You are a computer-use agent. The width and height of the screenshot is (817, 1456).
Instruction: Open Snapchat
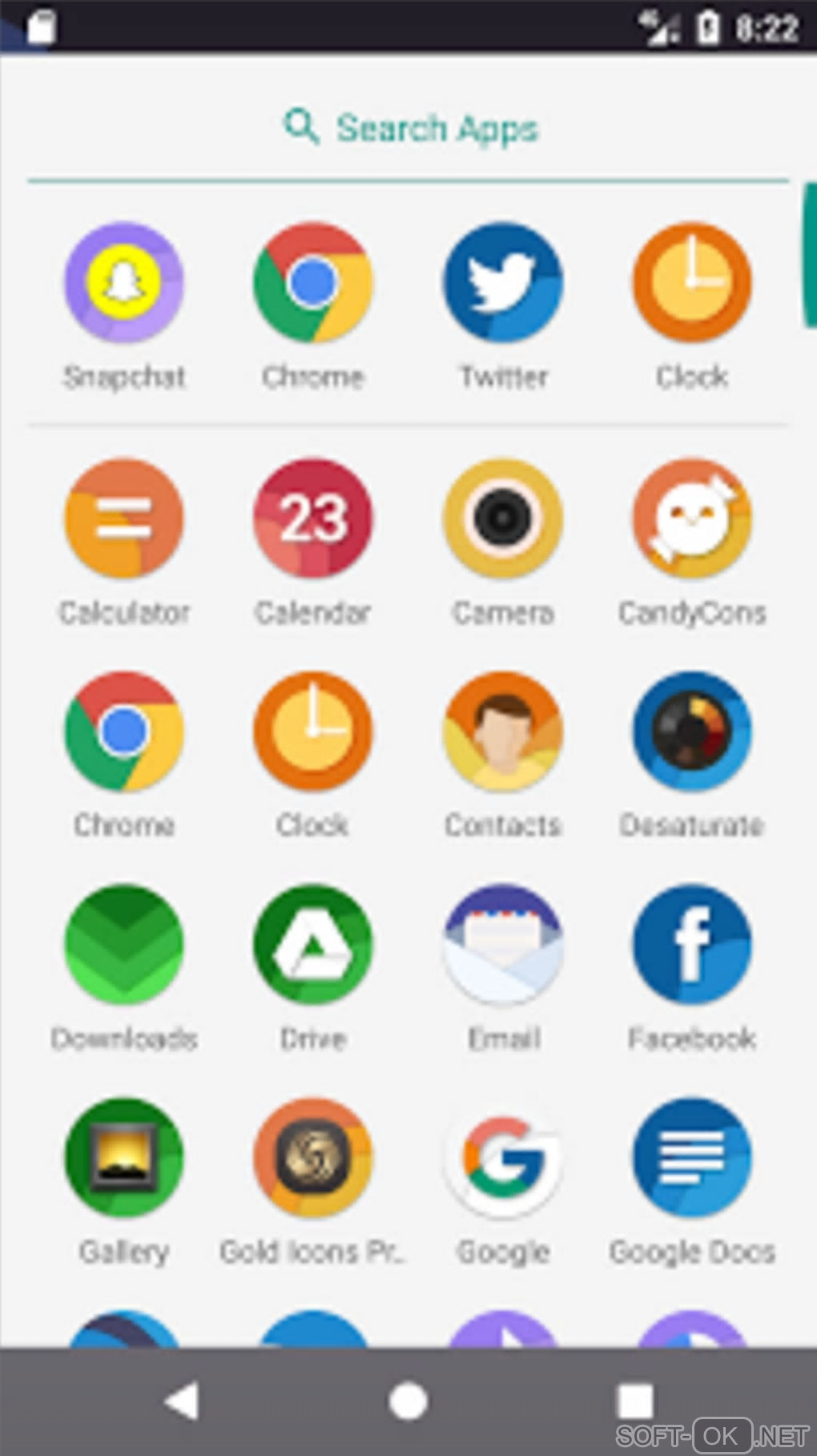pyautogui.click(x=124, y=283)
